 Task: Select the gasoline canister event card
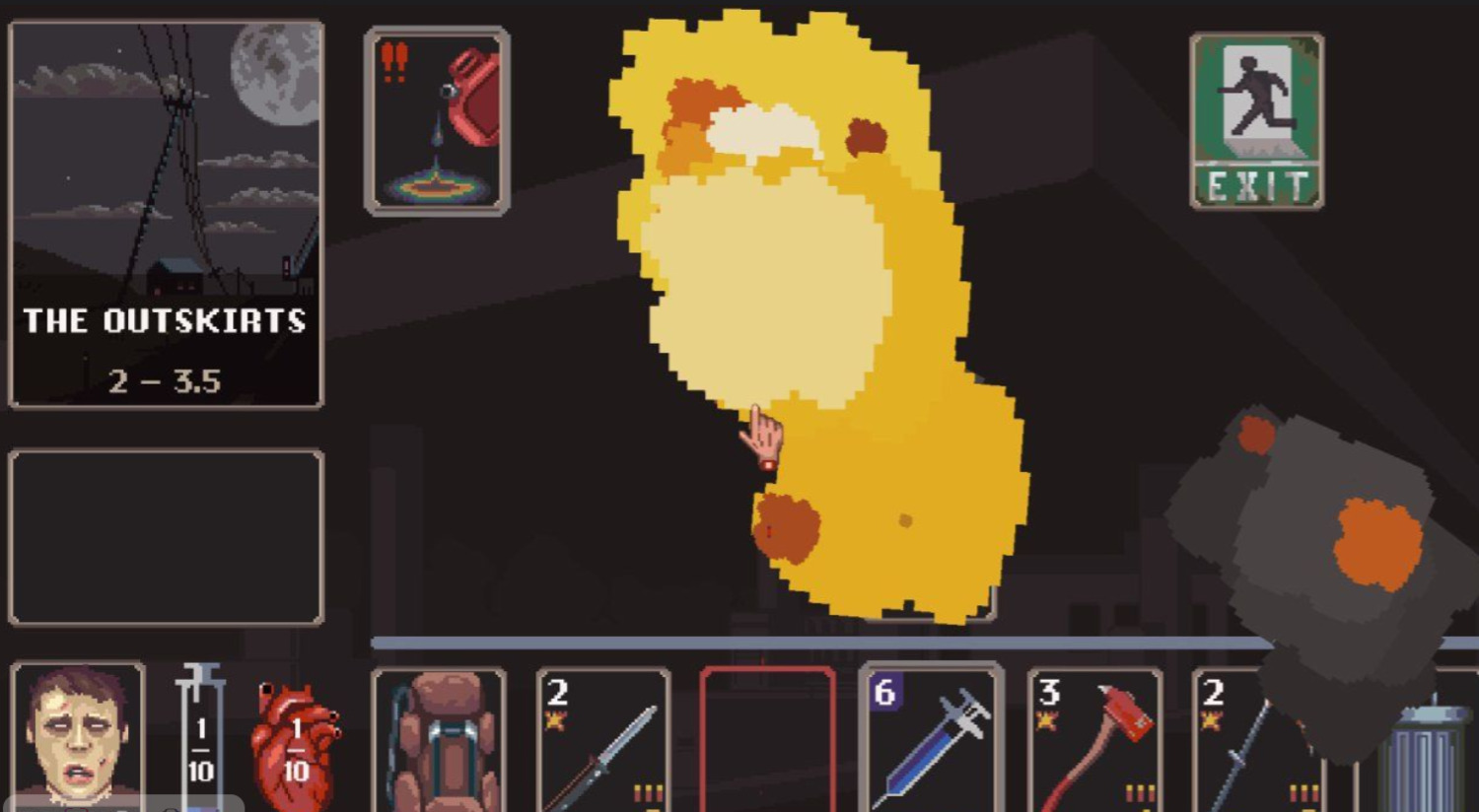coord(437,121)
